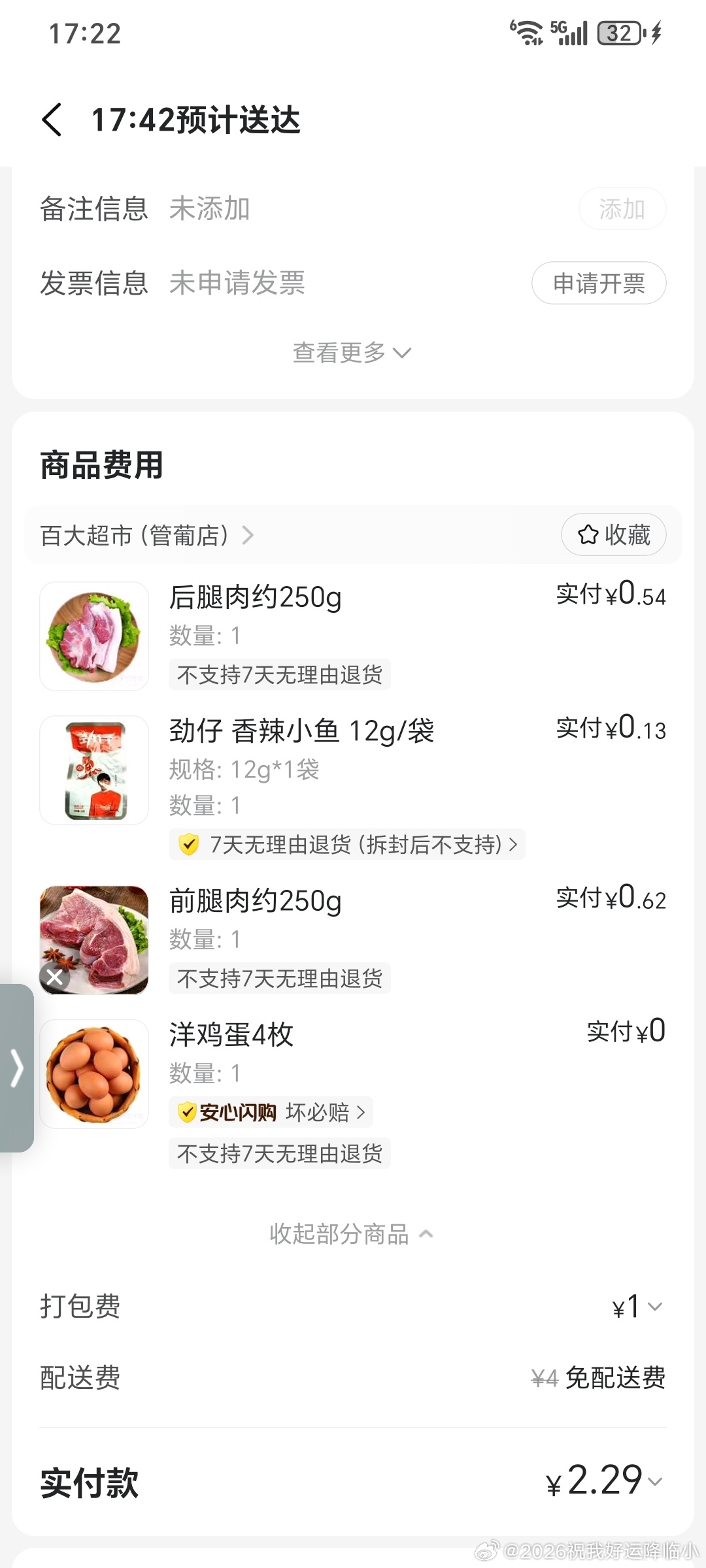Open the 劲仔 香辣小鱼 12g/袋 product

301,731
